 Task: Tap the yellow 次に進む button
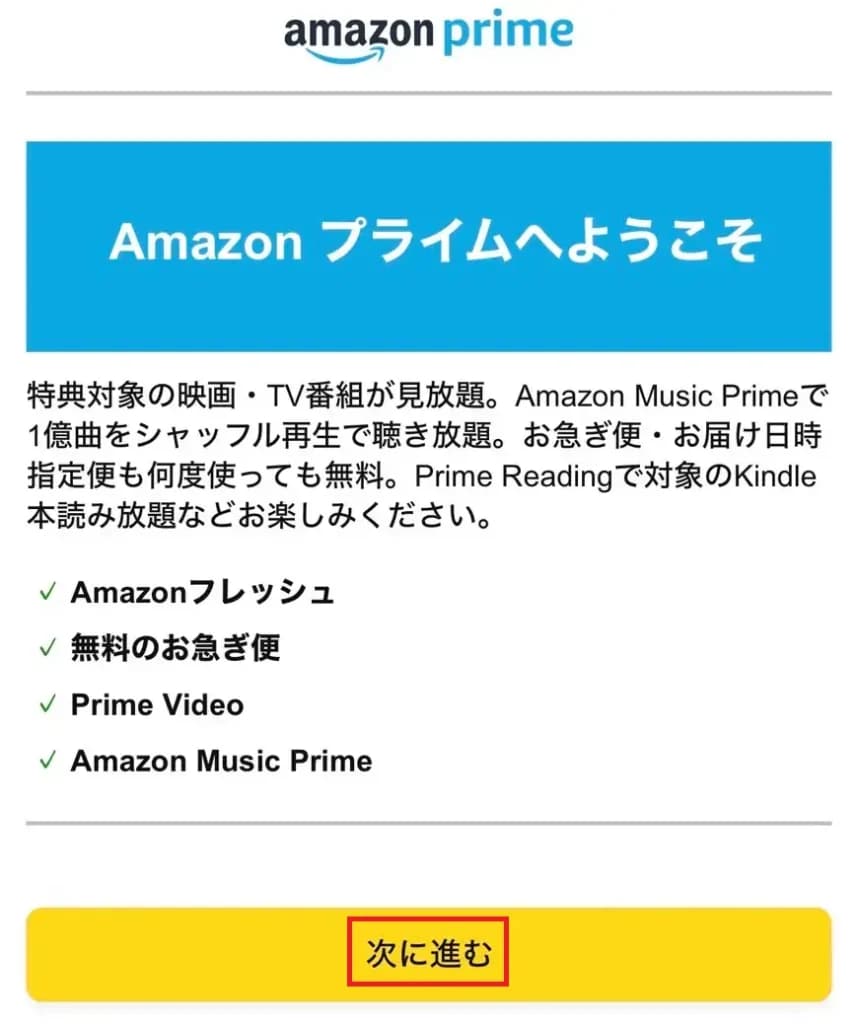[x=428, y=953]
